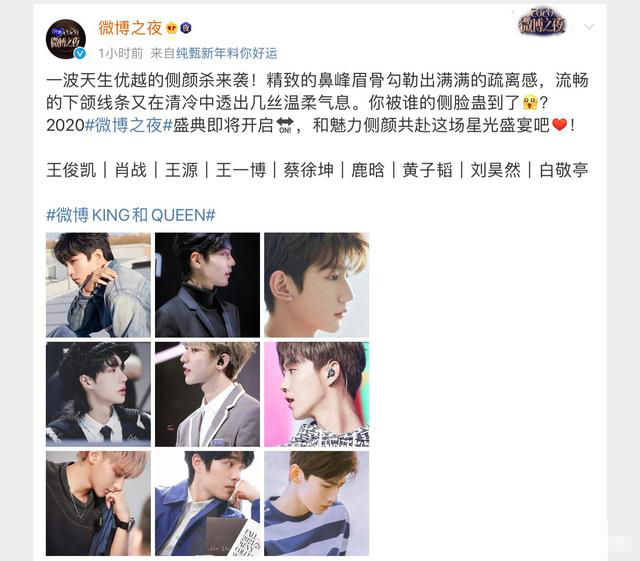View the black turtleneck side-profile photo
This screenshot has height=561, width=640.
[207, 285]
